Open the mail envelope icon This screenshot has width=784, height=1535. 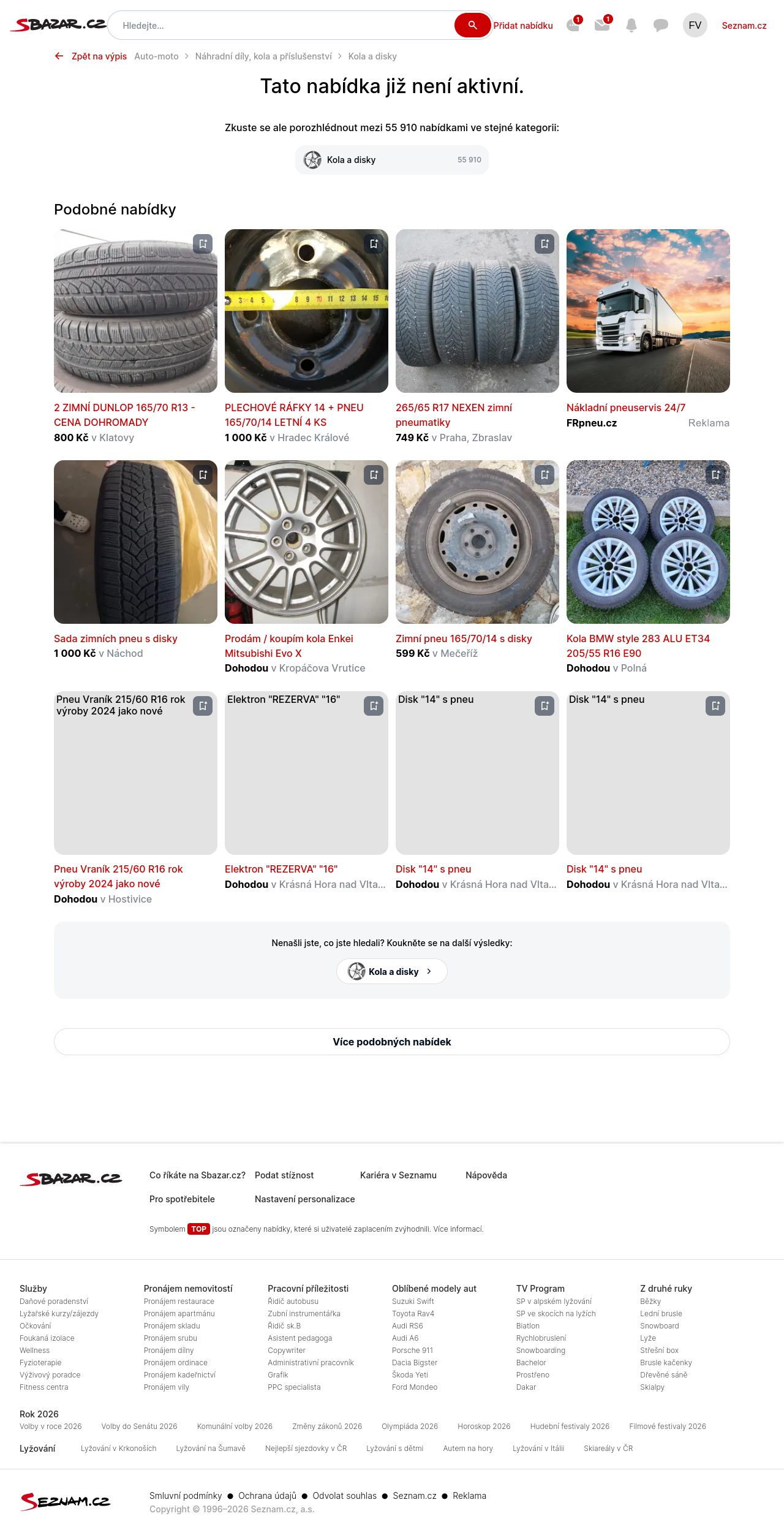602,25
